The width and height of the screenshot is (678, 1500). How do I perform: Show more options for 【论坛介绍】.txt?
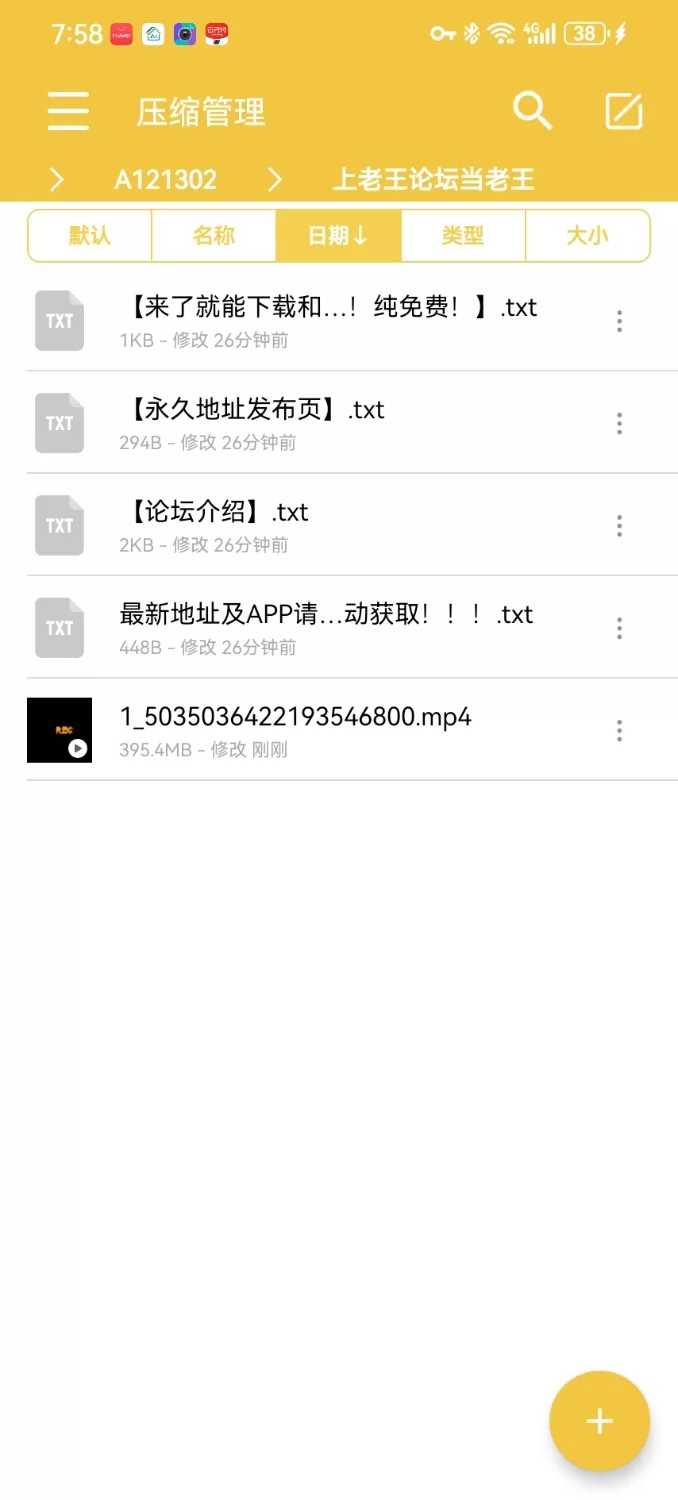pos(619,526)
